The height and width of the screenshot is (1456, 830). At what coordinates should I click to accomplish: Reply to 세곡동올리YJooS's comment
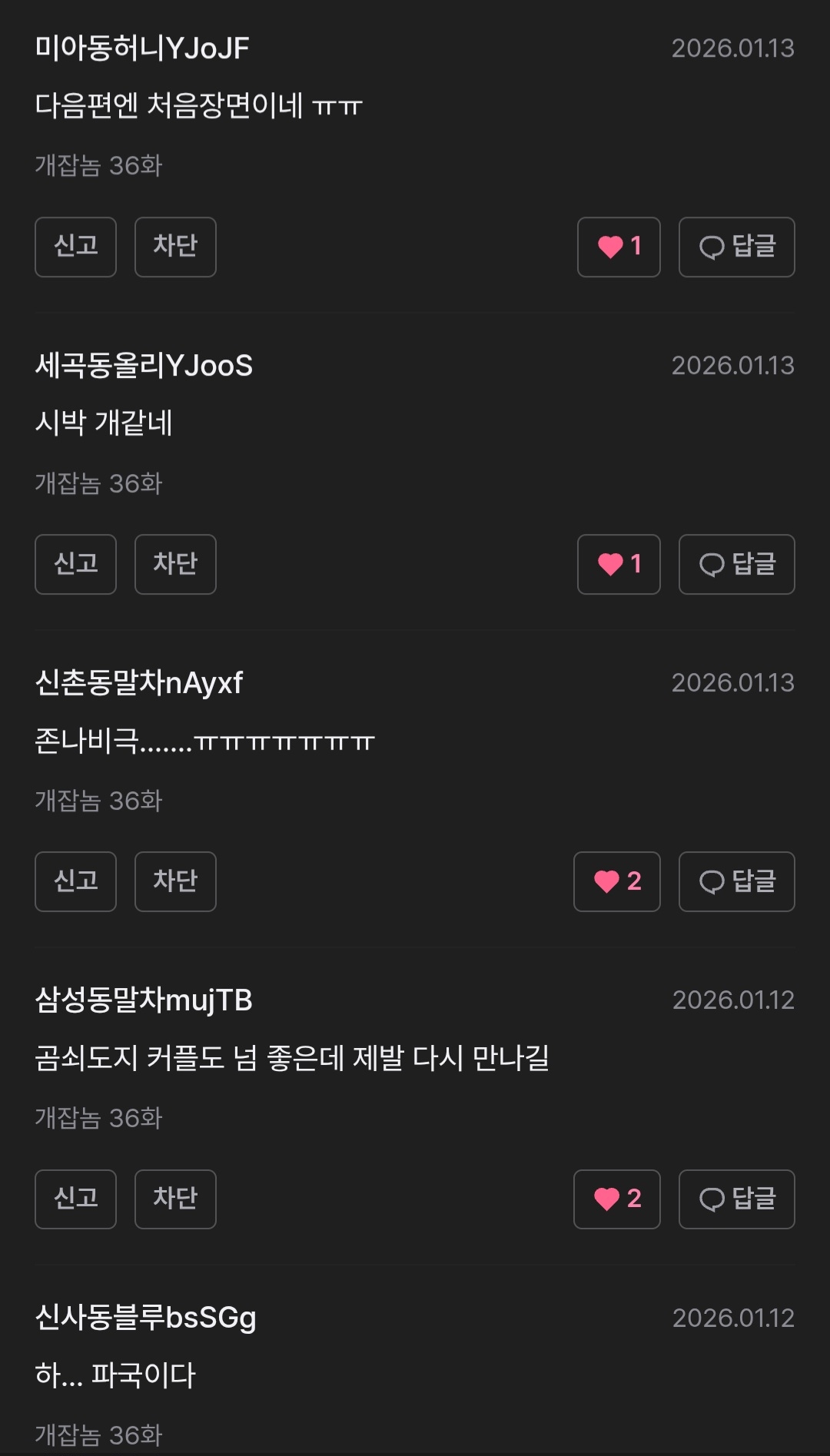coord(736,564)
